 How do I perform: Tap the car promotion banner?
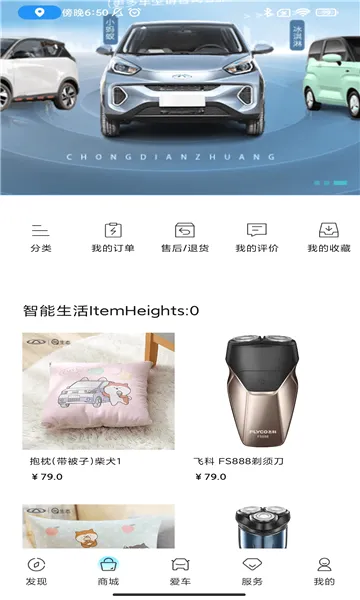[180, 98]
